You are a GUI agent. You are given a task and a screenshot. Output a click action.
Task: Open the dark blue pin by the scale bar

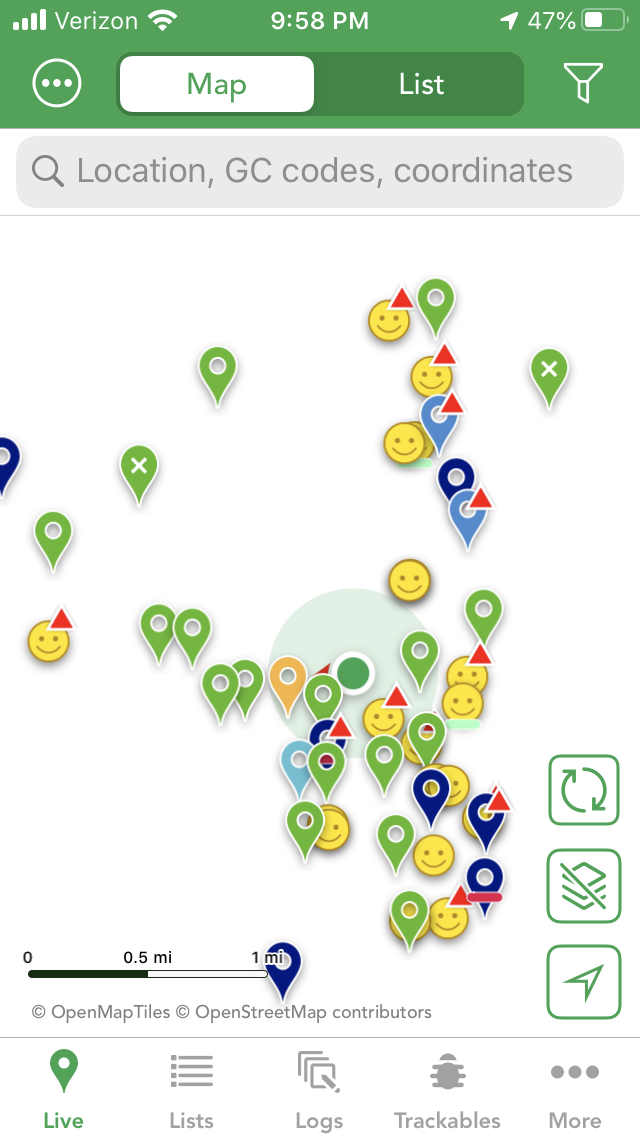click(283, 969)
